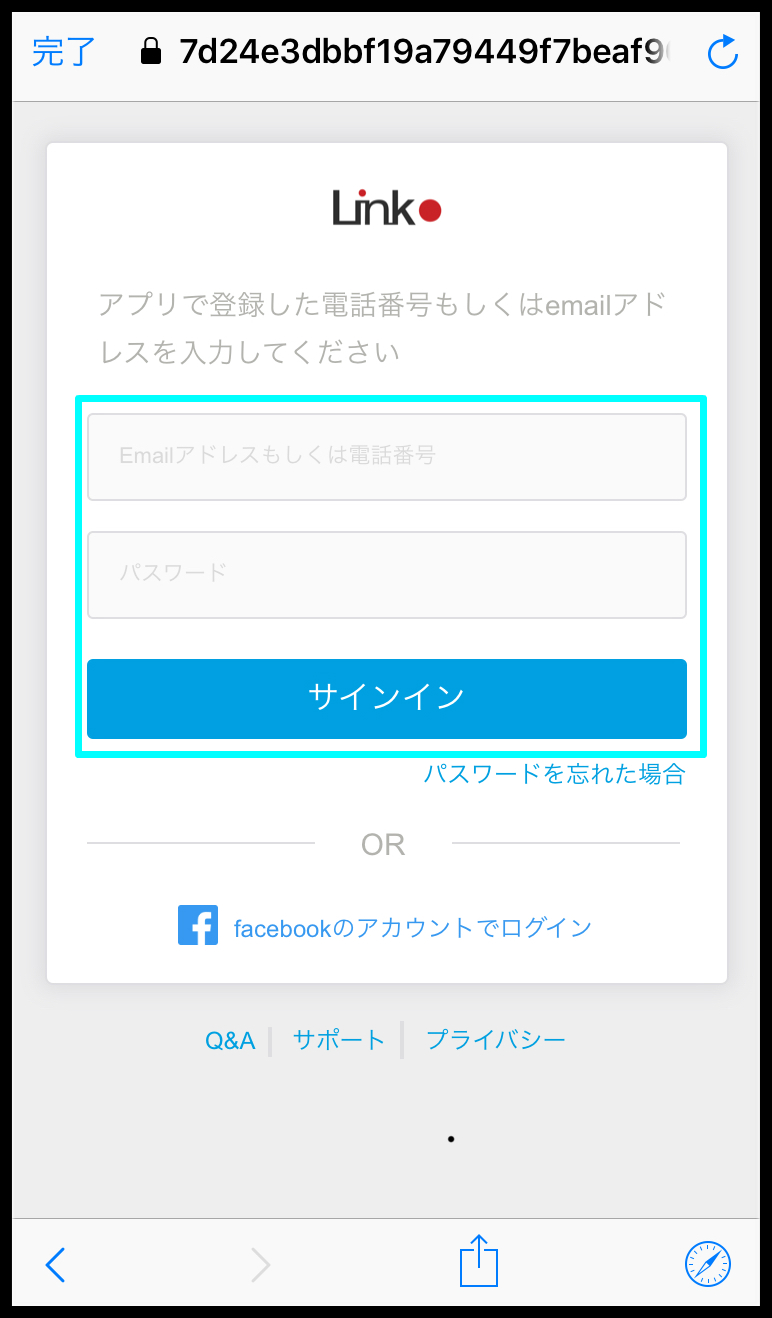Open the share sheet icon

coord(479,1261)
